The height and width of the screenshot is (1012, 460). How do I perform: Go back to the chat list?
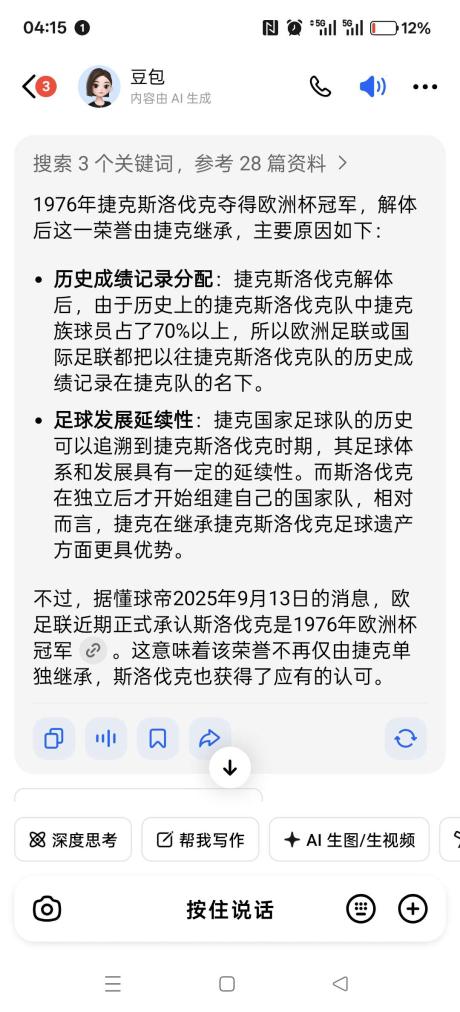30,86
